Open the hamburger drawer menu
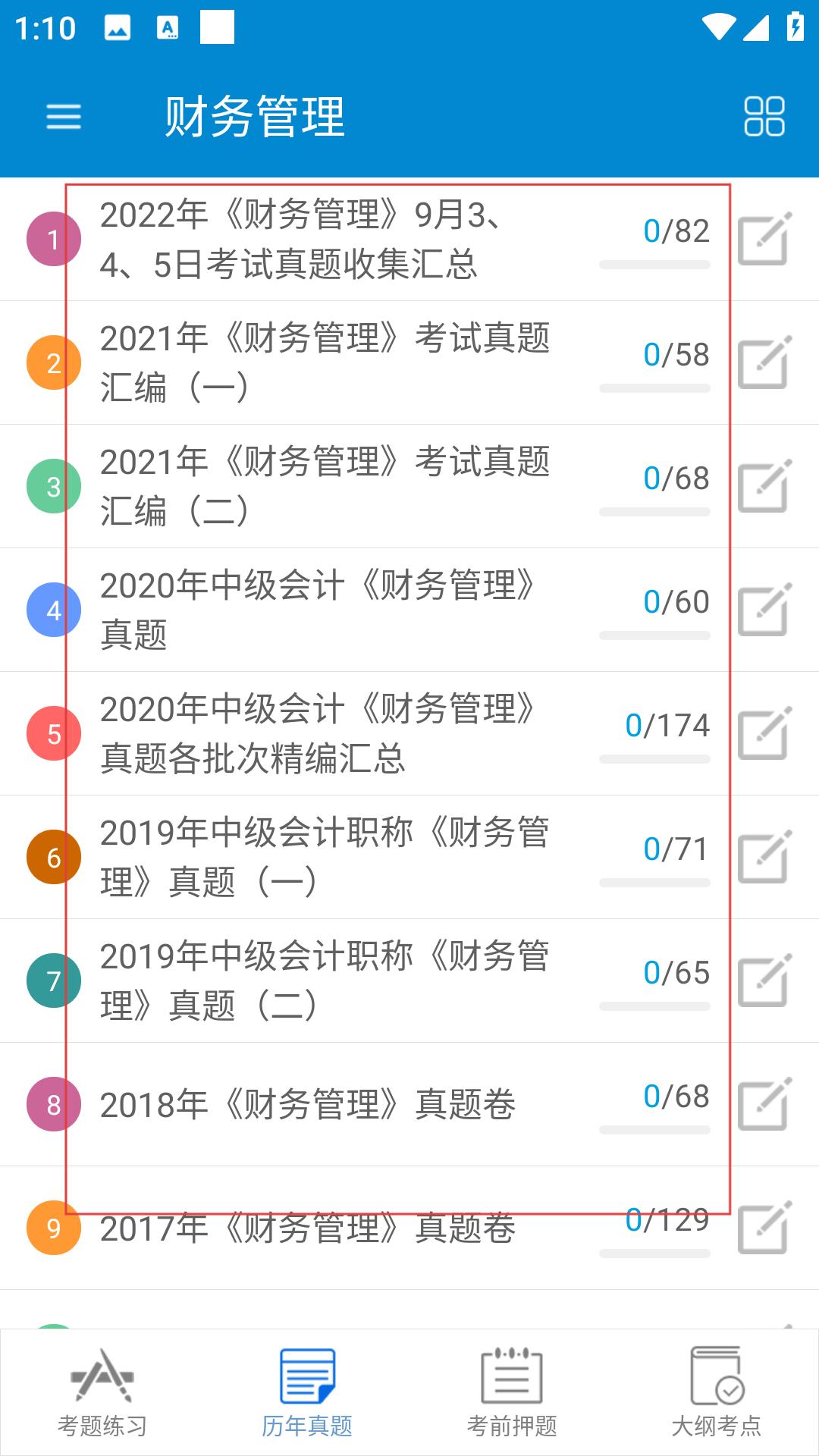Image resolution: width=819 pixels, height=1456 pixels. click(64, 117)
